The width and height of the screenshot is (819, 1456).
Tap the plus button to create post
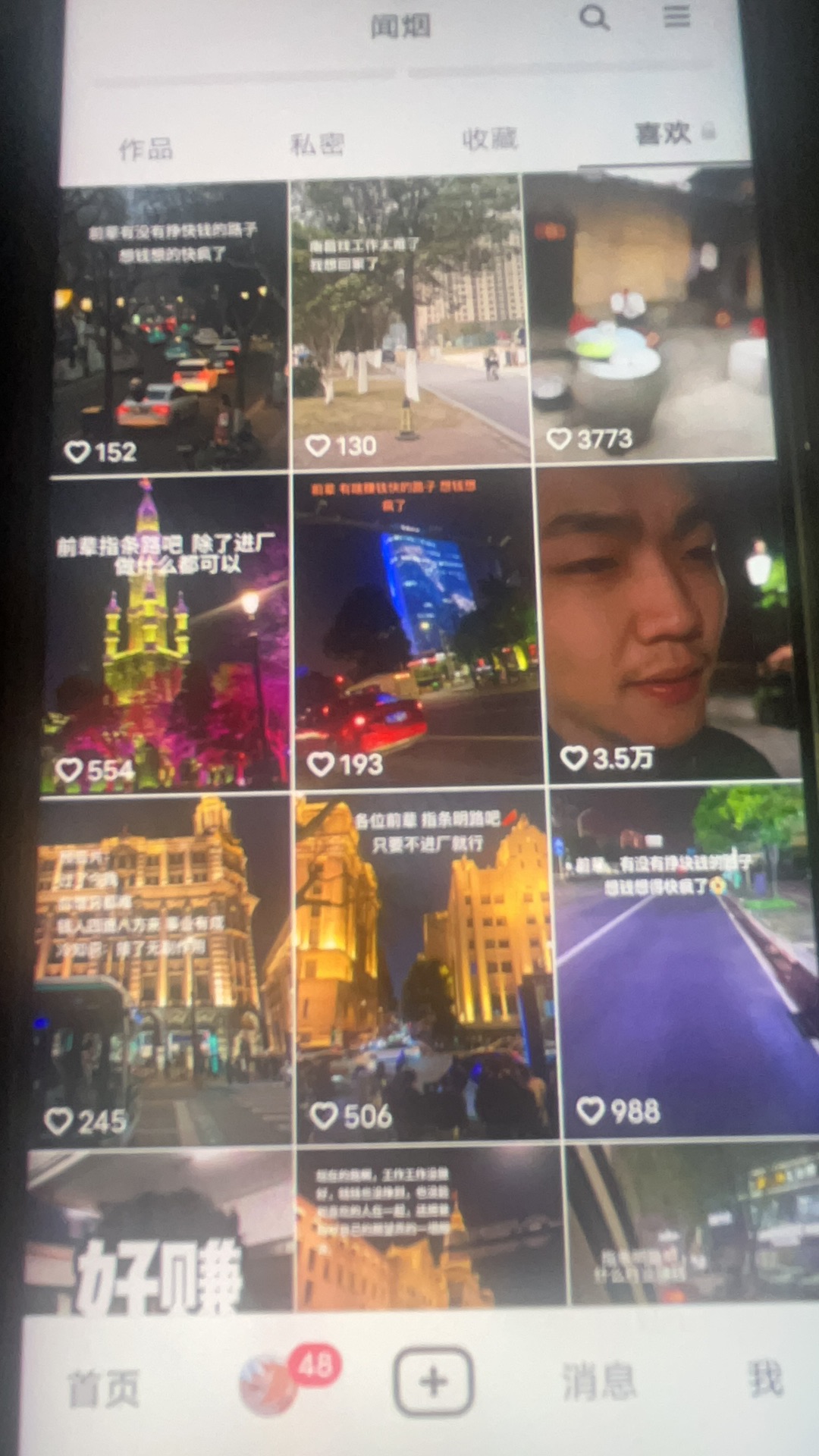[432, 1382]
